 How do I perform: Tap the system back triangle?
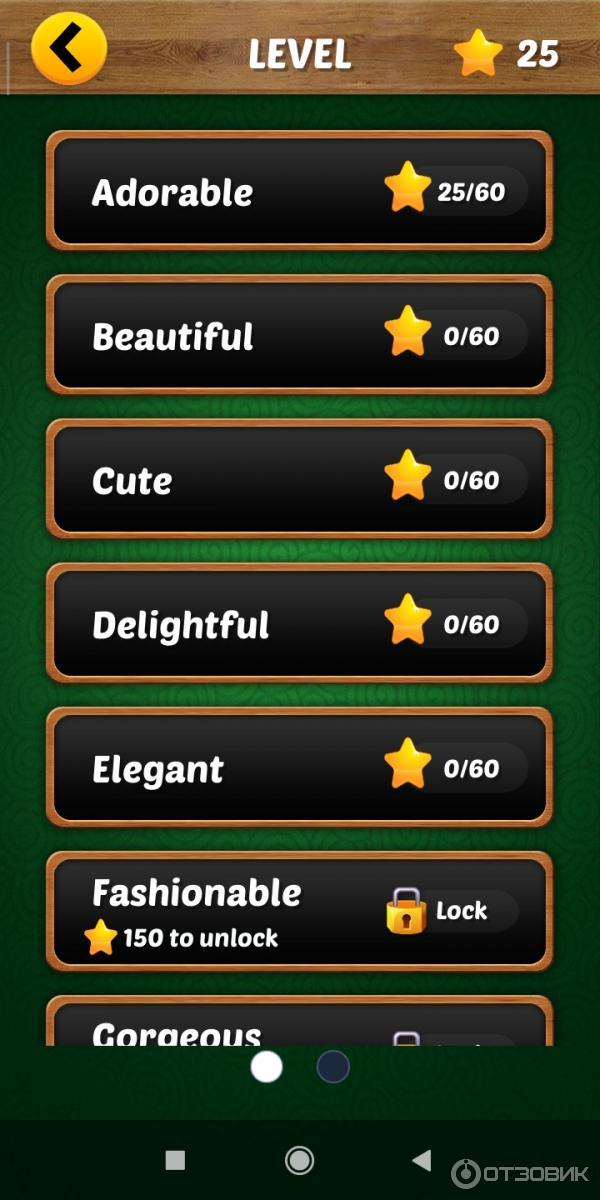[x=422, y=1160]
